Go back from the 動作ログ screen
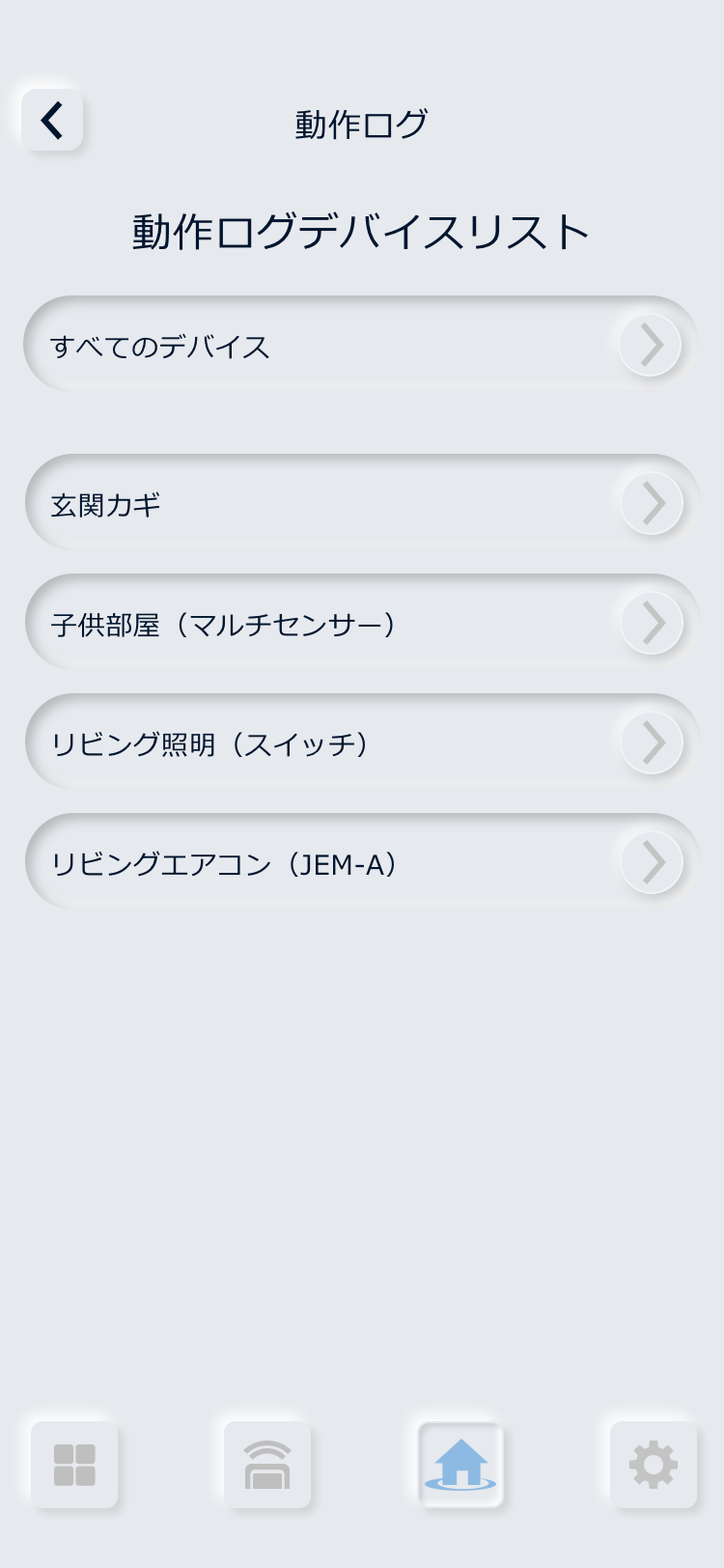Screen dimensions: 724x1568 click(52, 121)
